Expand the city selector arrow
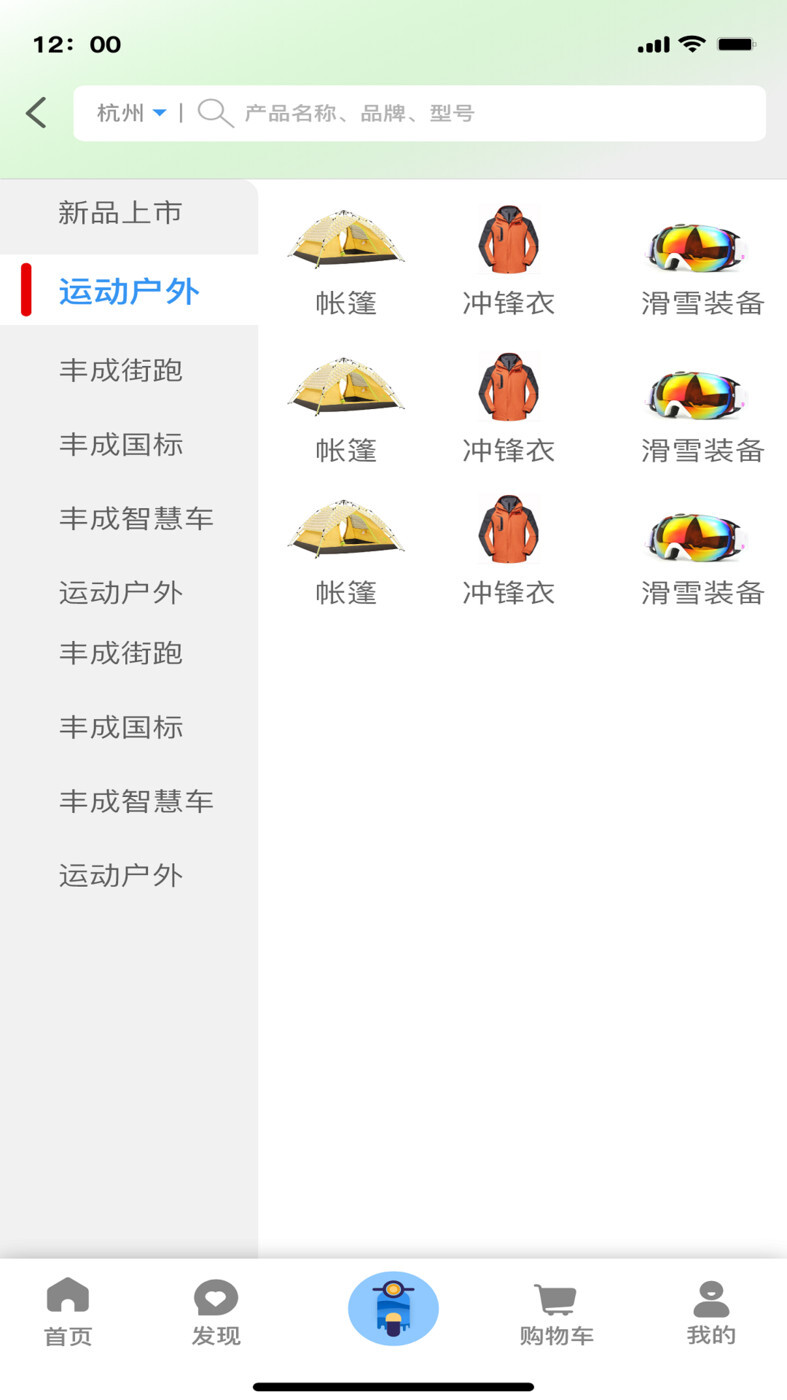 158,113
